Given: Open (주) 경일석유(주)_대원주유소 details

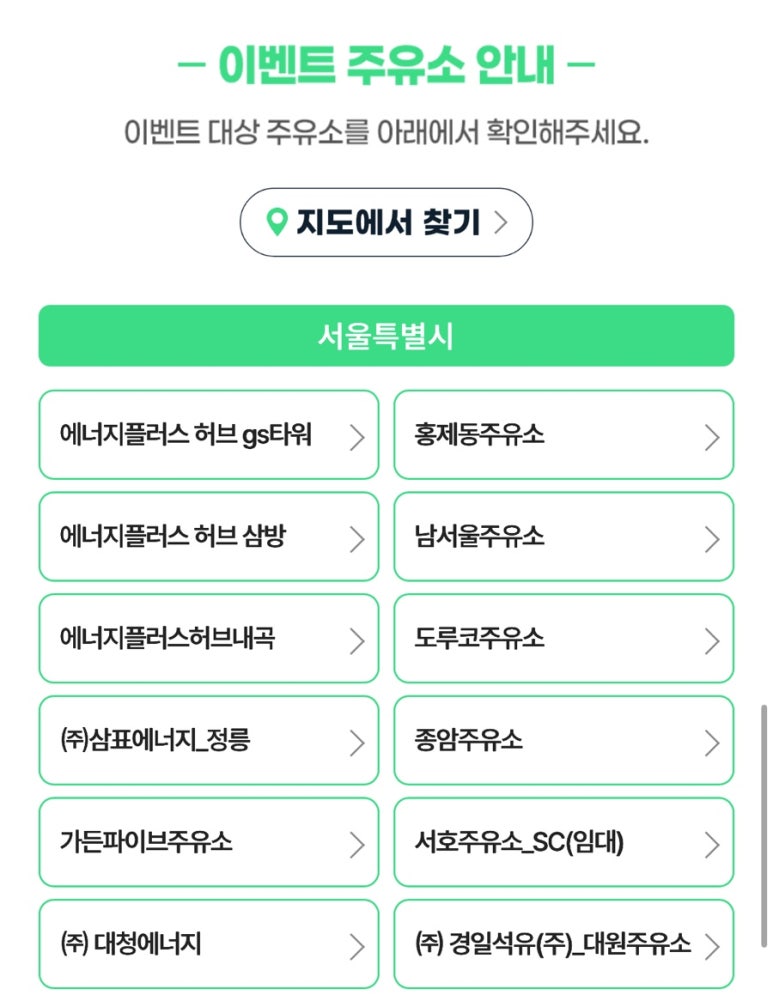Looking at the screenshot, I should point(550,944).
